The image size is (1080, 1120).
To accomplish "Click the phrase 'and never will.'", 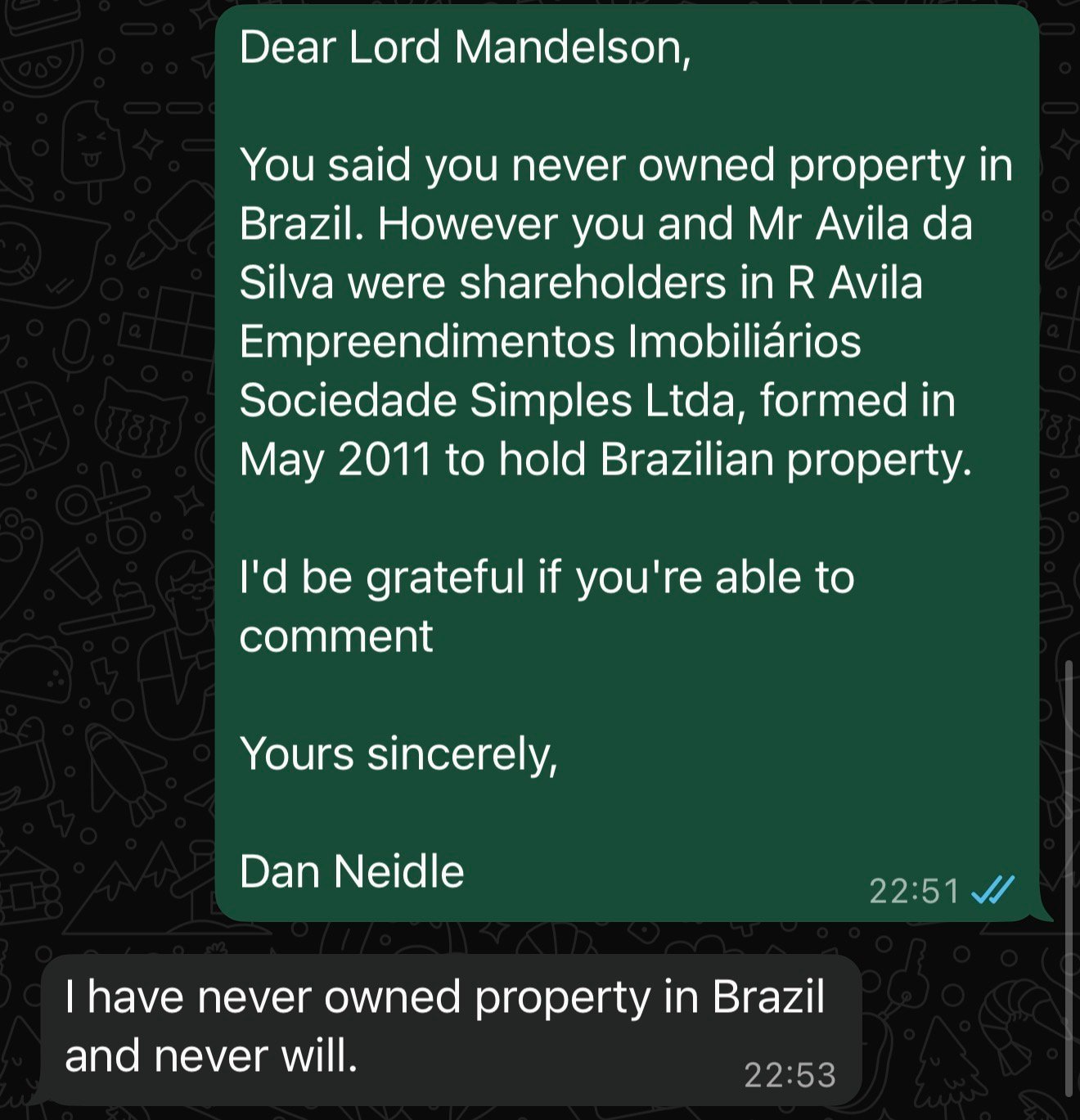I will (x=207, y=1057).
